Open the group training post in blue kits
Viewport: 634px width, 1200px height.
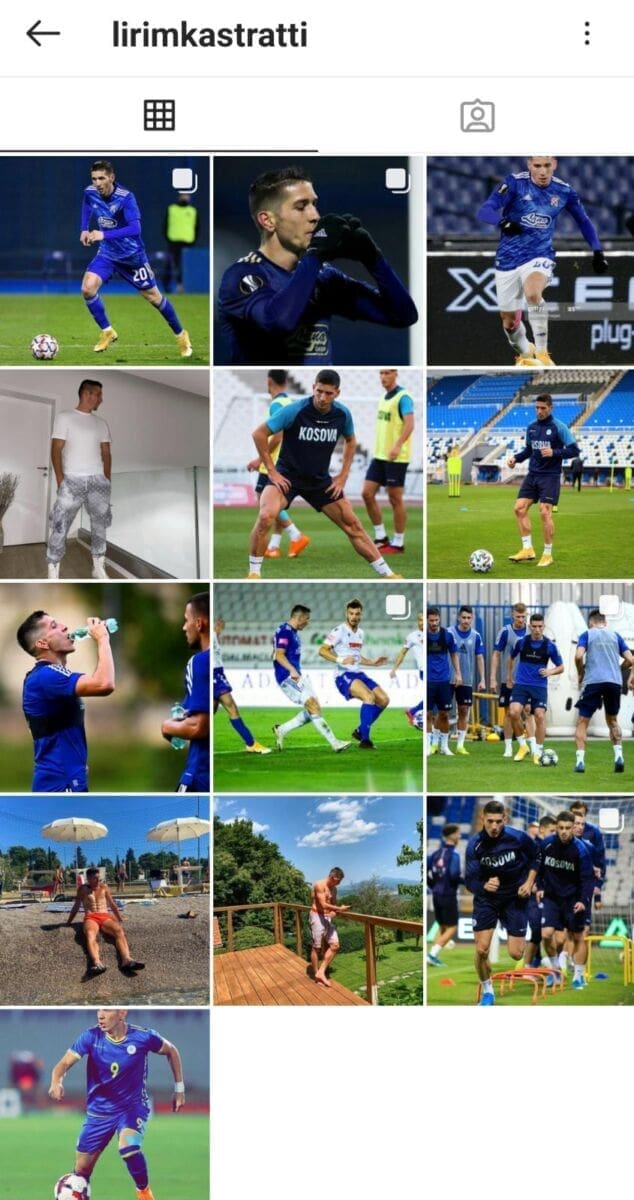(x=530, y=687)
